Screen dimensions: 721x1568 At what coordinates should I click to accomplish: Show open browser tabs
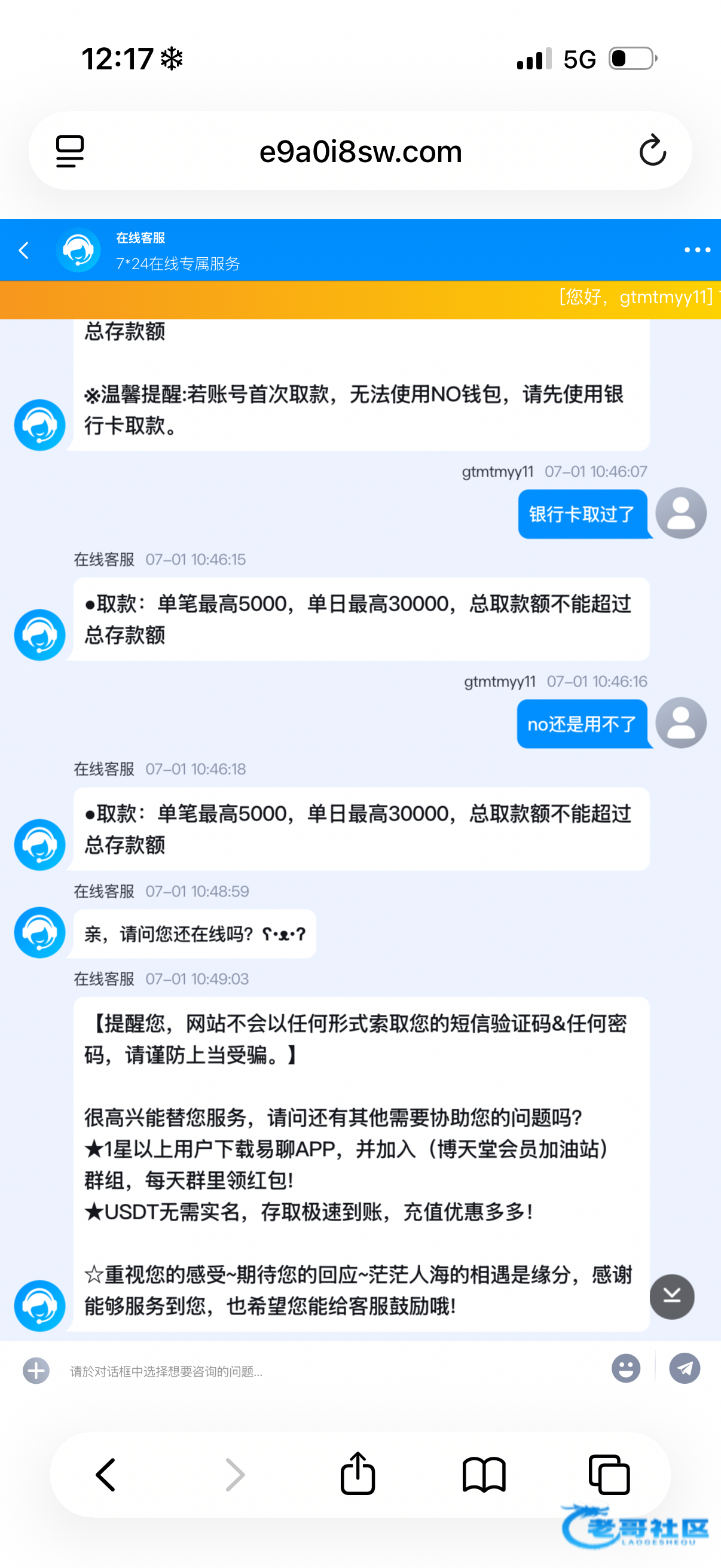[x=609, y=1474]
